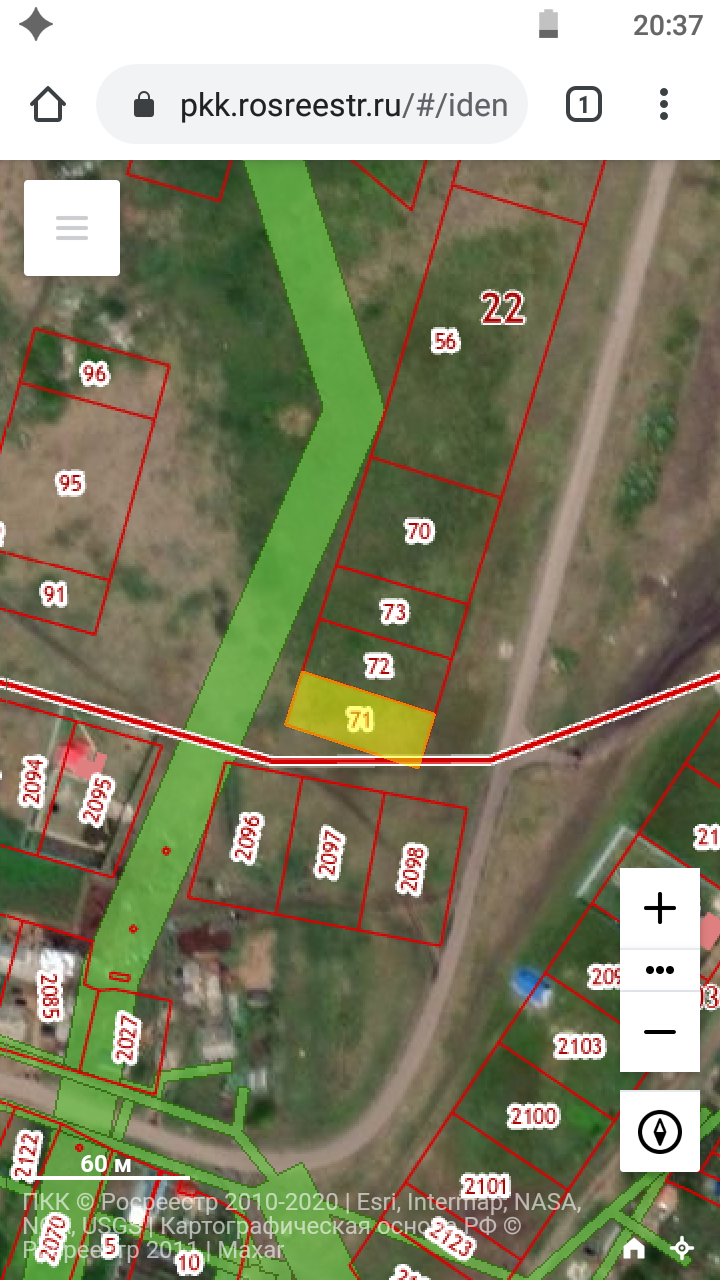Locate my position on the map

[x=682, y=1248]
